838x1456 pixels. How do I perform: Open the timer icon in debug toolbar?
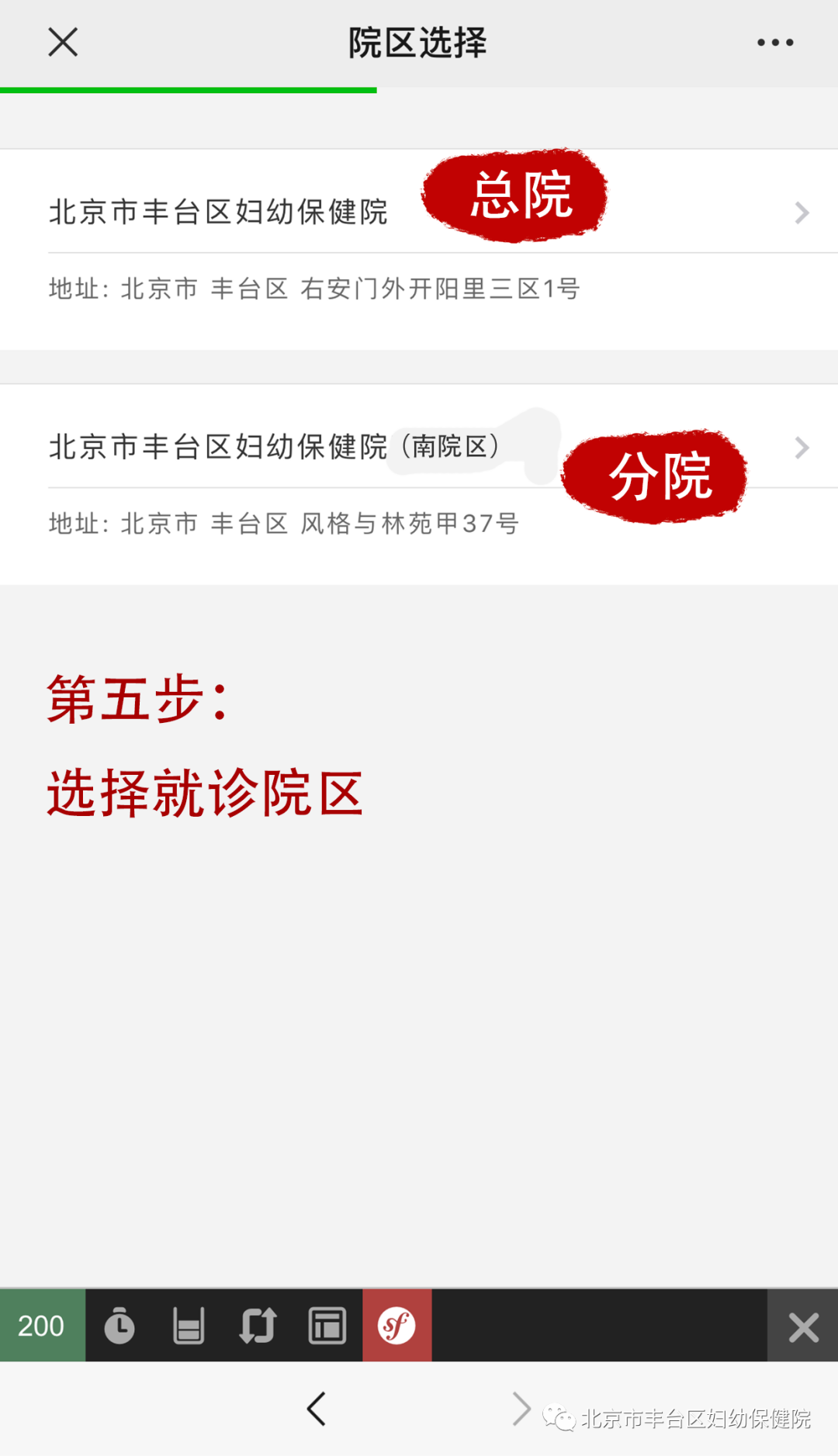119,1326
